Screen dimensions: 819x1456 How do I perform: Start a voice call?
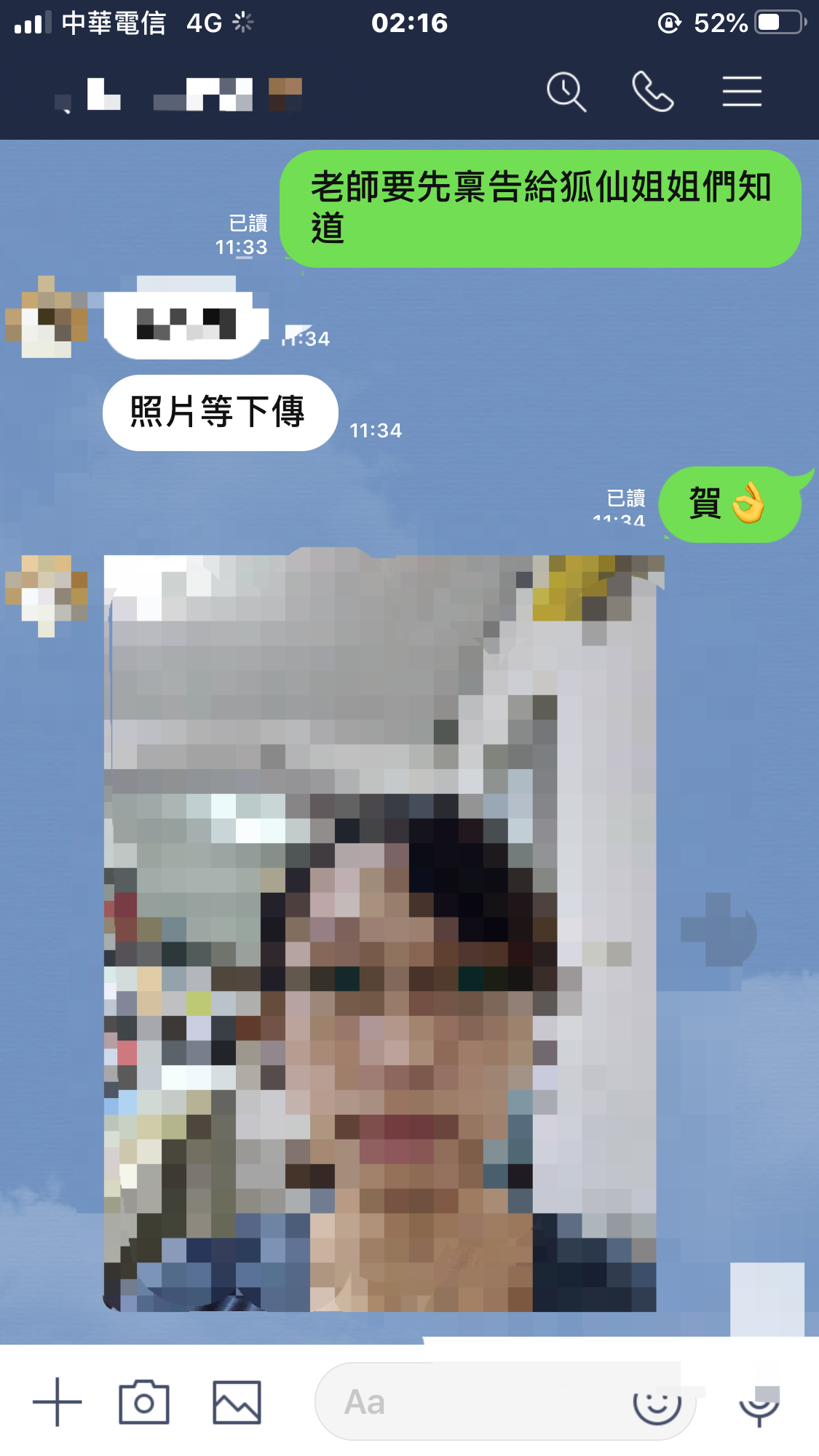[x=652, y=92]
